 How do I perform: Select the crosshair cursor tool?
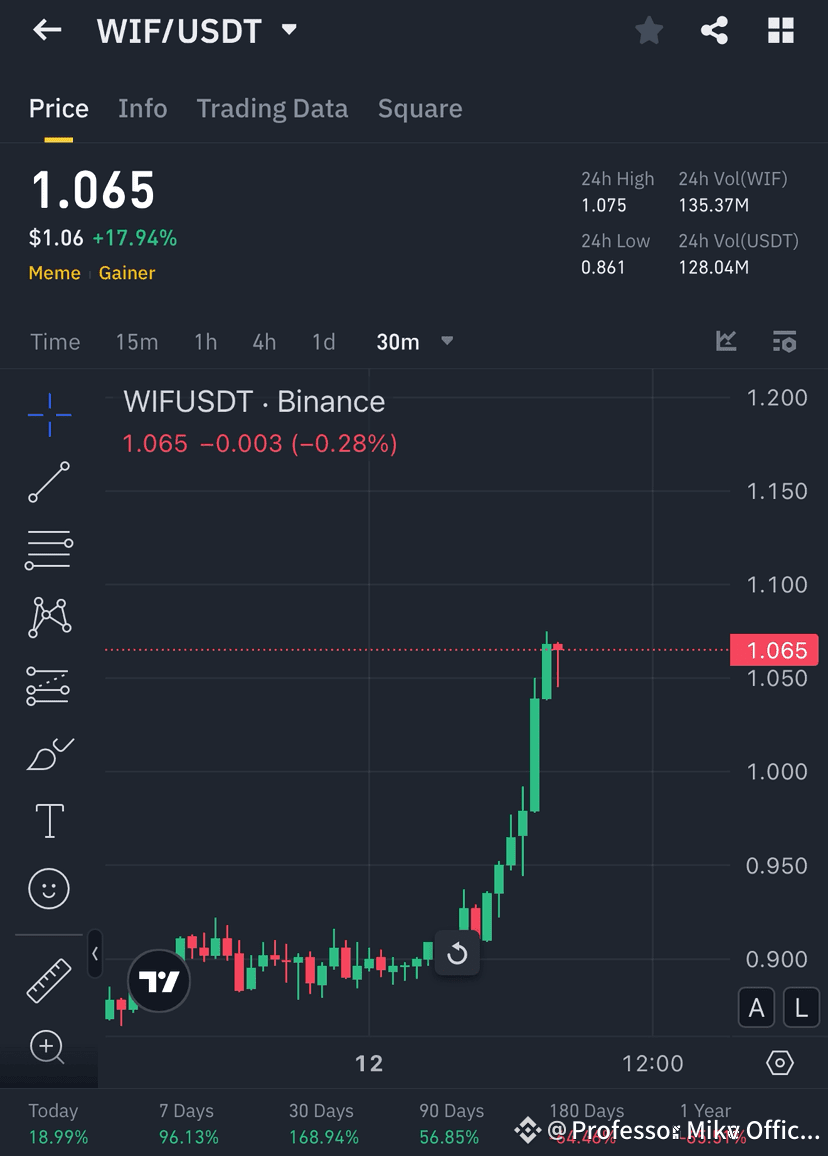click(x=48, y=414)
